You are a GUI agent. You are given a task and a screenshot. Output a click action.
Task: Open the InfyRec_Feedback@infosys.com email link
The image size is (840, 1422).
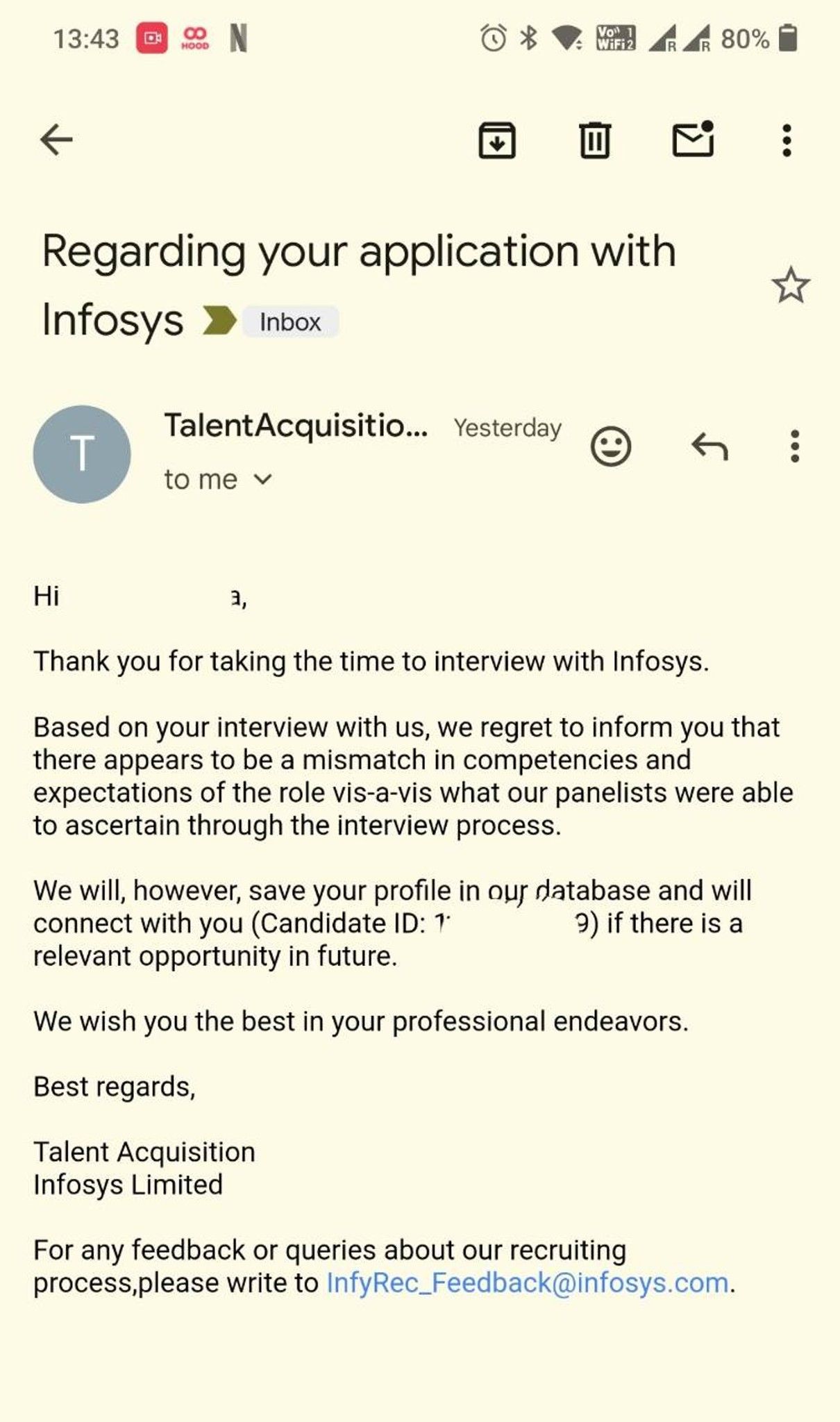tap(528, 1283)
